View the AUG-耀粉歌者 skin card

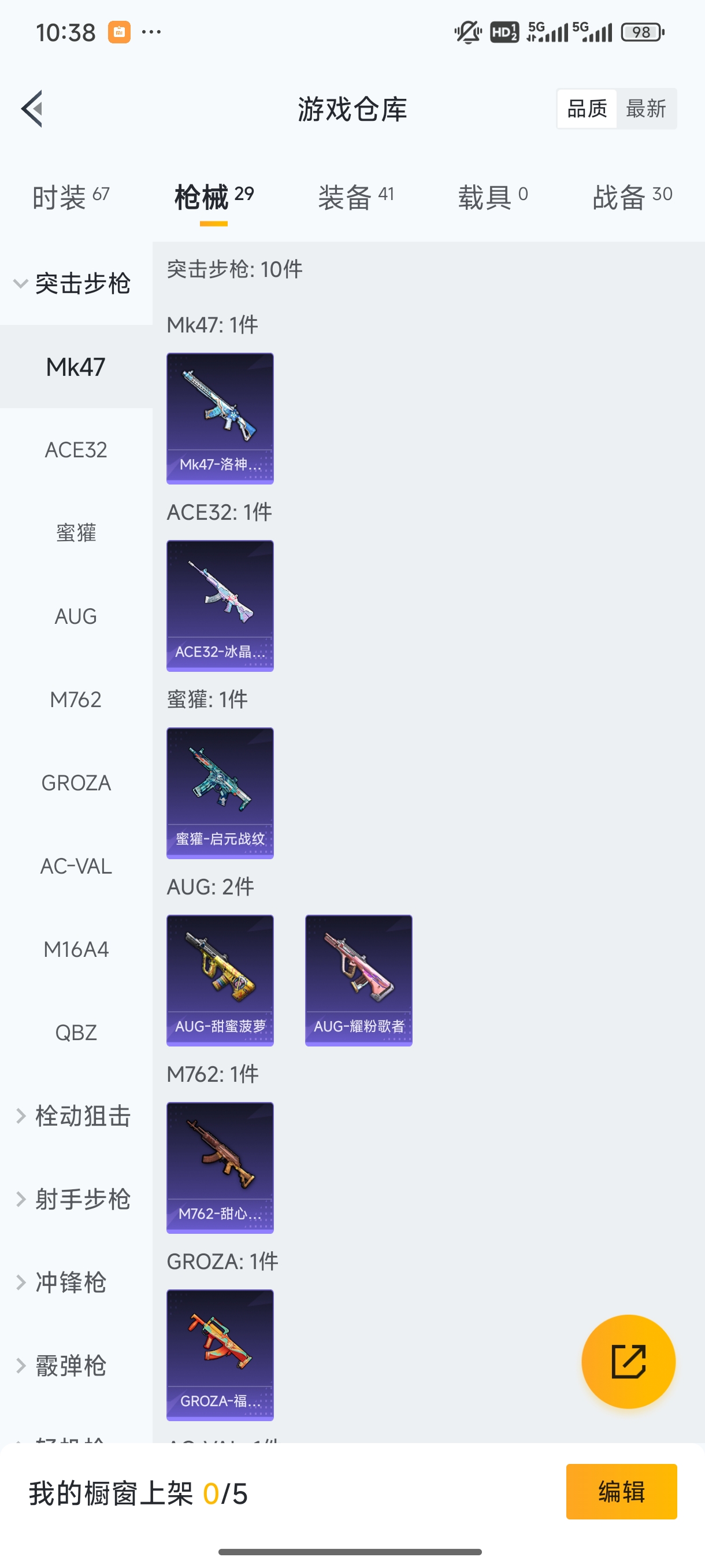(358, 980)
